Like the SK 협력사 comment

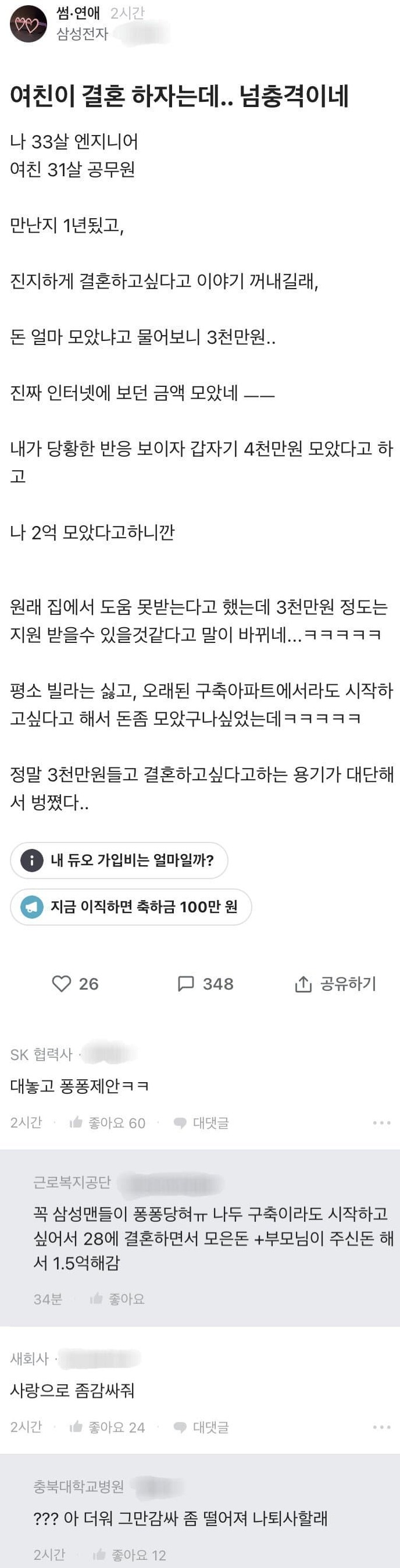[108, 1122]
